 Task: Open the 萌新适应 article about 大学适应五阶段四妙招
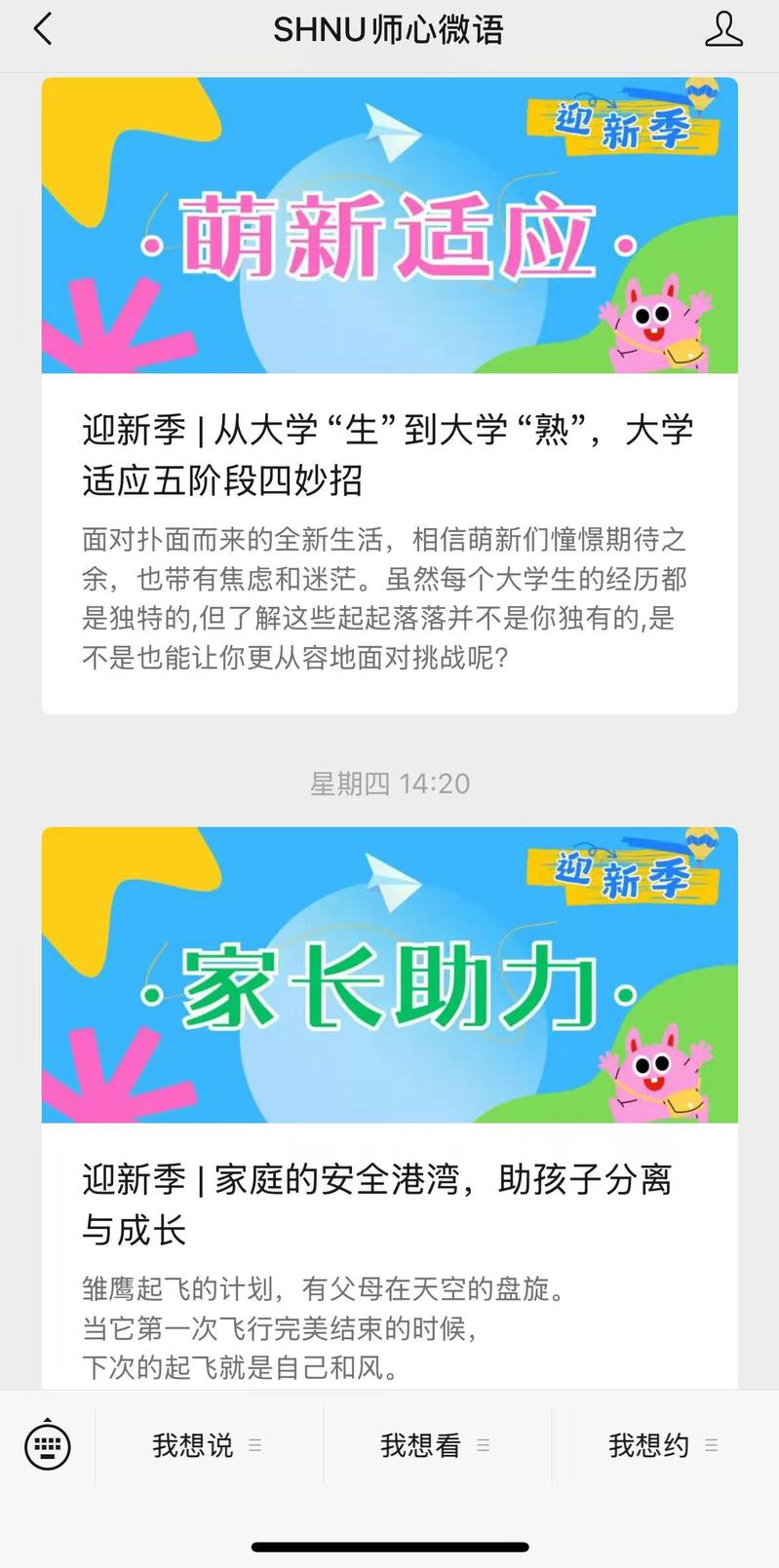[x=388, y=454]
